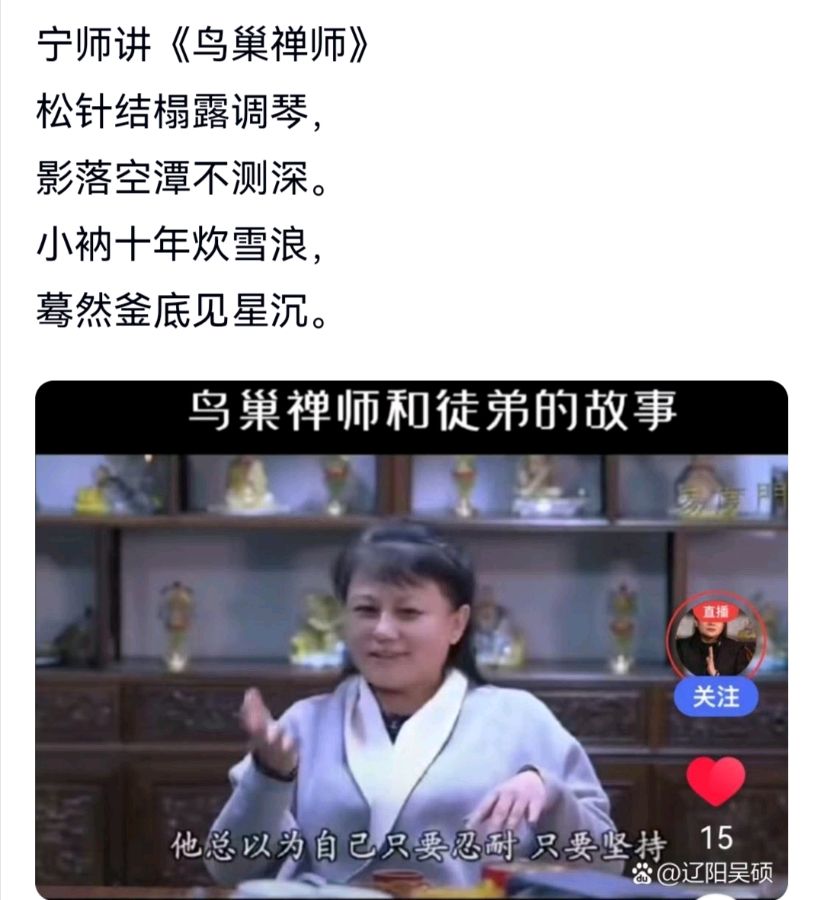The image size is (823, 900).
Task: Open the 鸟巢禅师和徒弟的故事 image in the post
Action: coord(410,640)
